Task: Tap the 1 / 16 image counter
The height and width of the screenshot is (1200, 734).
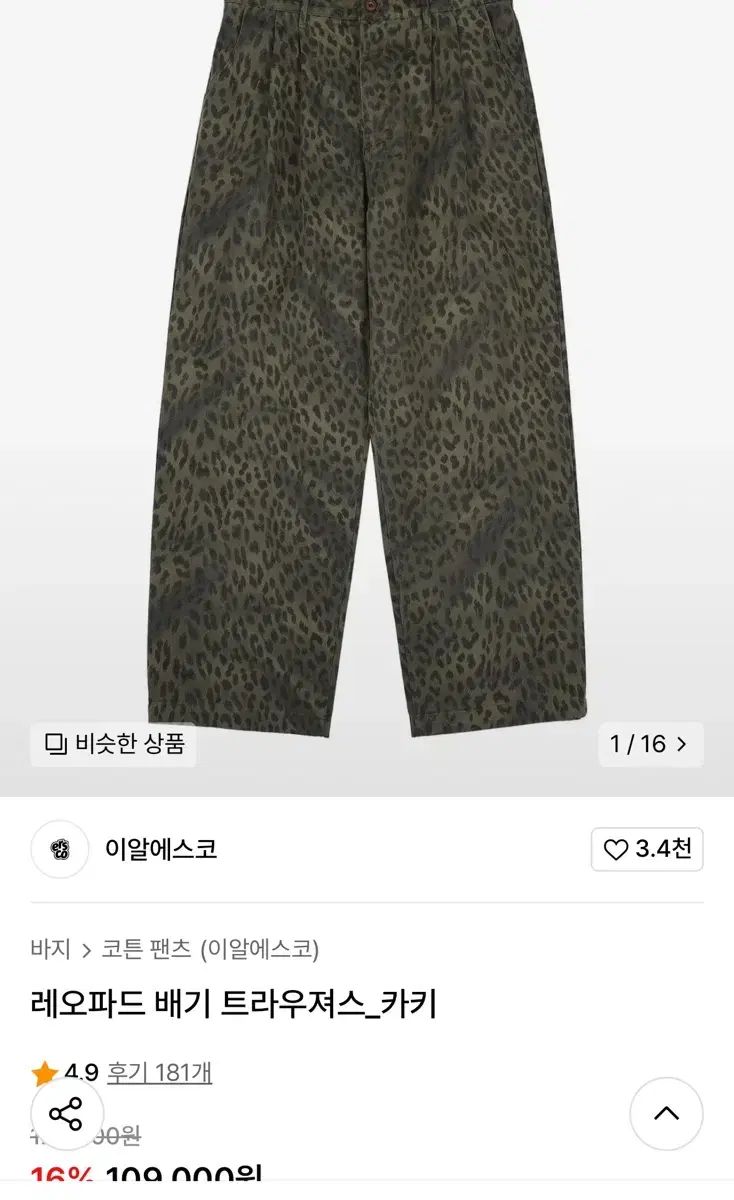Action: point(650,744)
